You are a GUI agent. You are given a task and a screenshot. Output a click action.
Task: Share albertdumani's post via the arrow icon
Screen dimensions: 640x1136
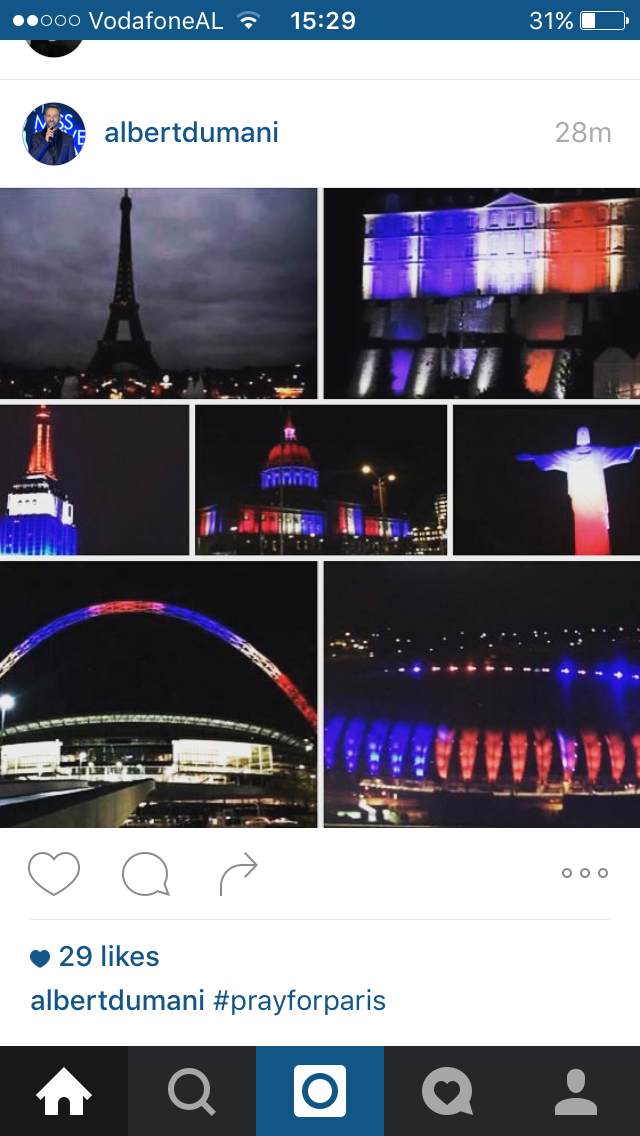coord(238,874)
